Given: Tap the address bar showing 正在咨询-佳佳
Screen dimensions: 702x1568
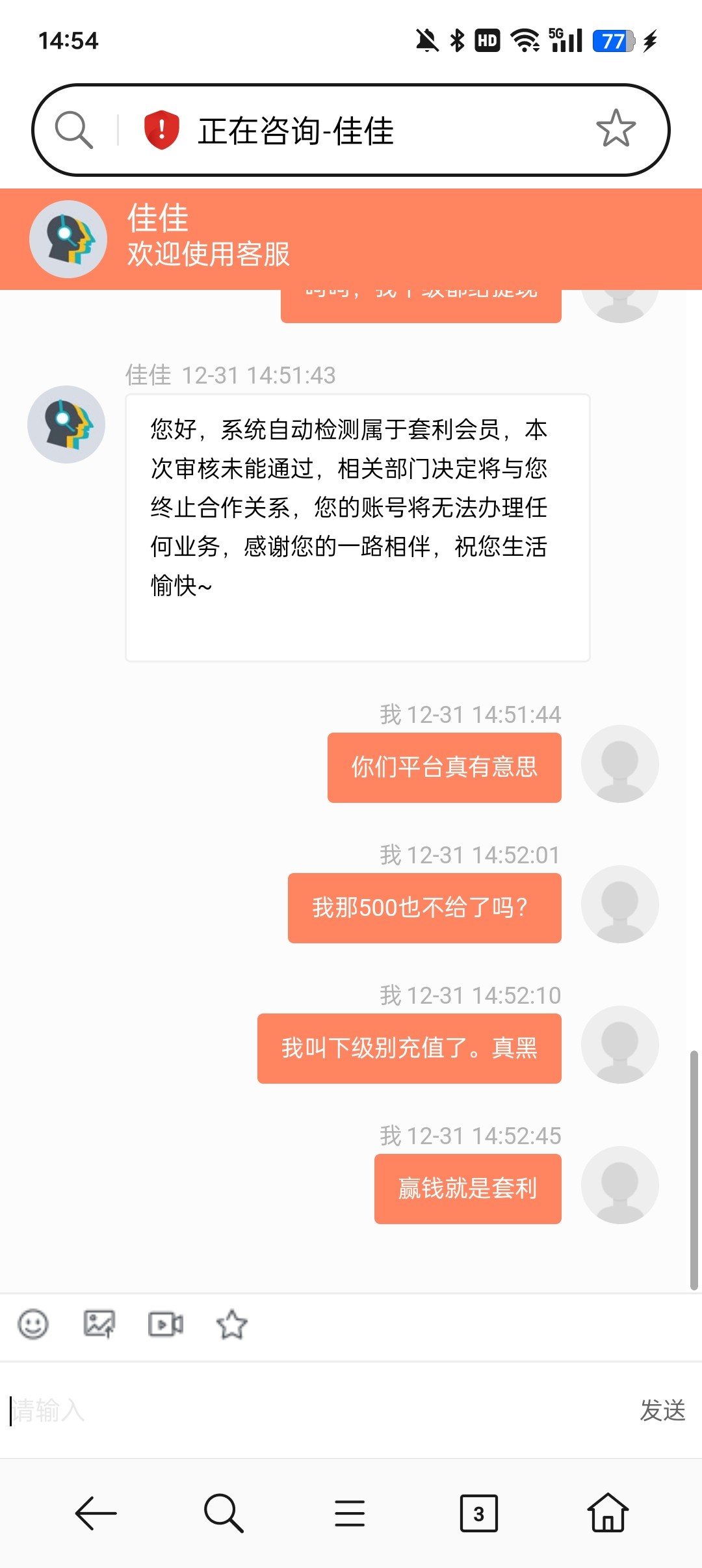Looking at the screenshot, I should point(364,131).
